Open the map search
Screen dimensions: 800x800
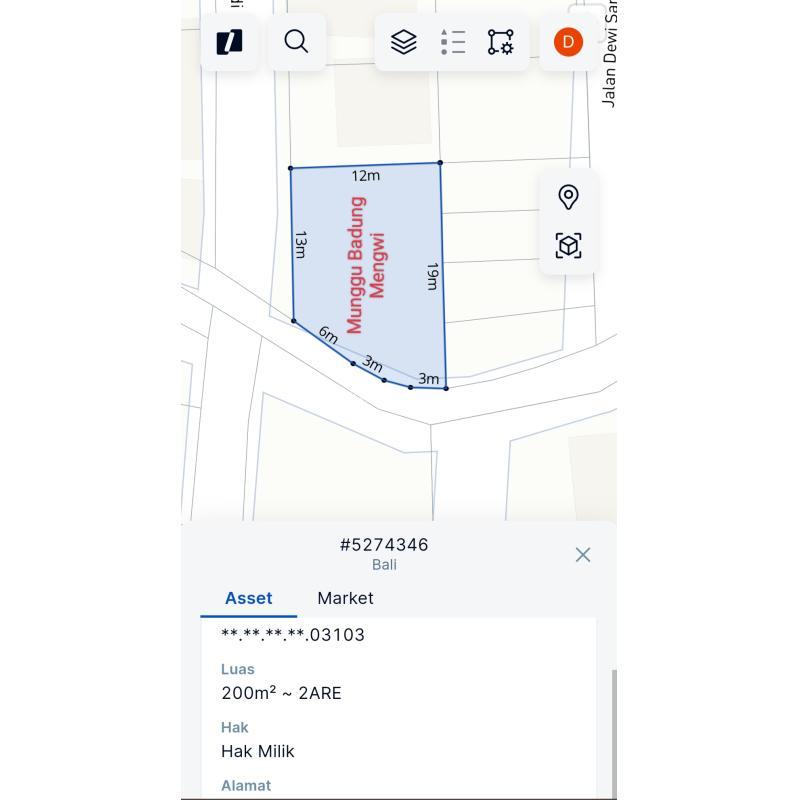tap(296, 42)
